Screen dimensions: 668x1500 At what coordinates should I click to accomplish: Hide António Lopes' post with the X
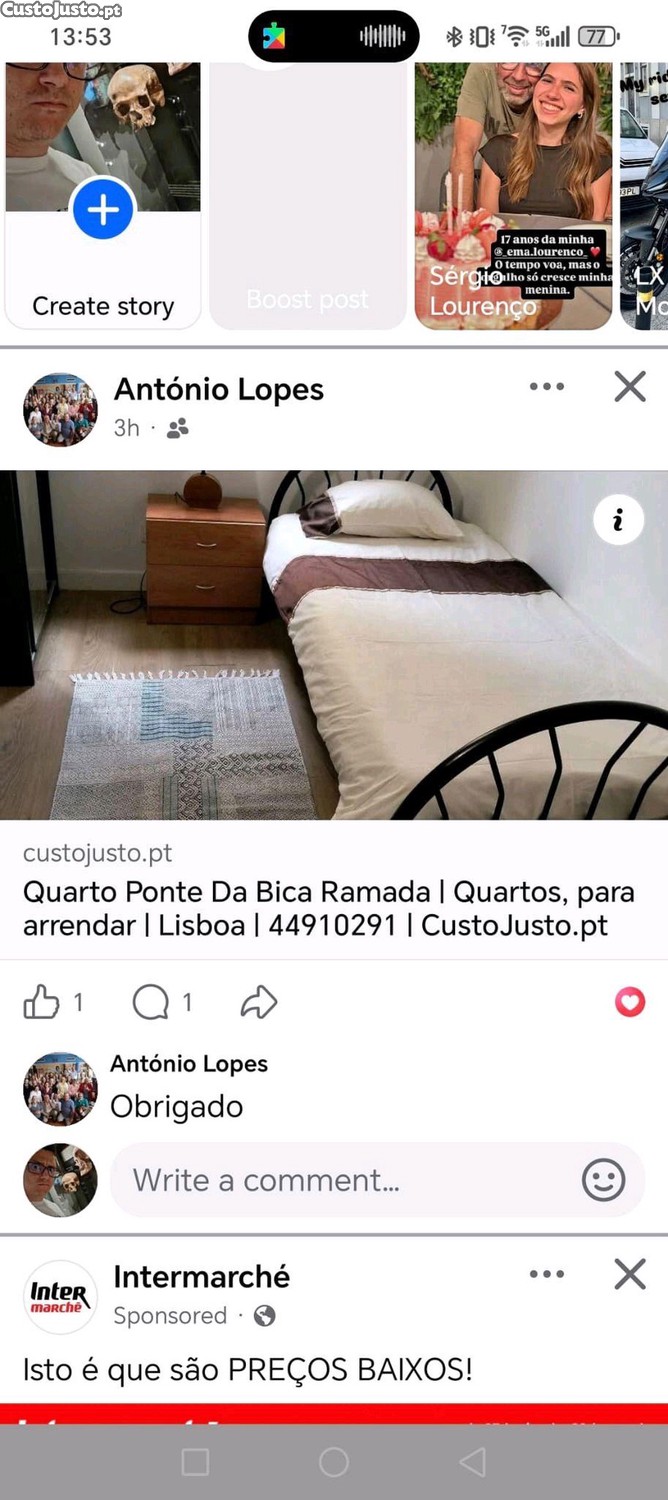[630, 387]
